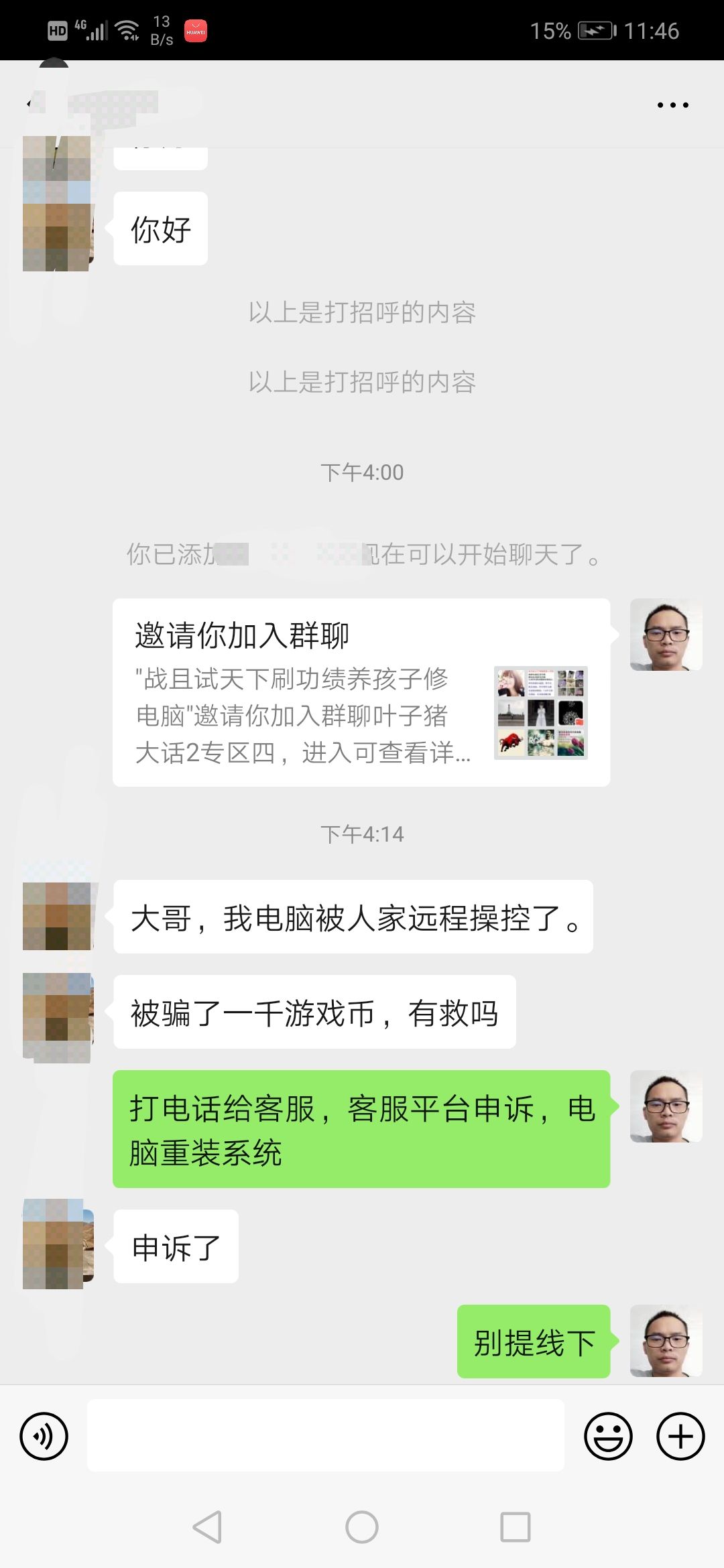Tap contact avatar beside "申诉了" message
This screenshot has width=724, height=1568.
(58, 1245)
